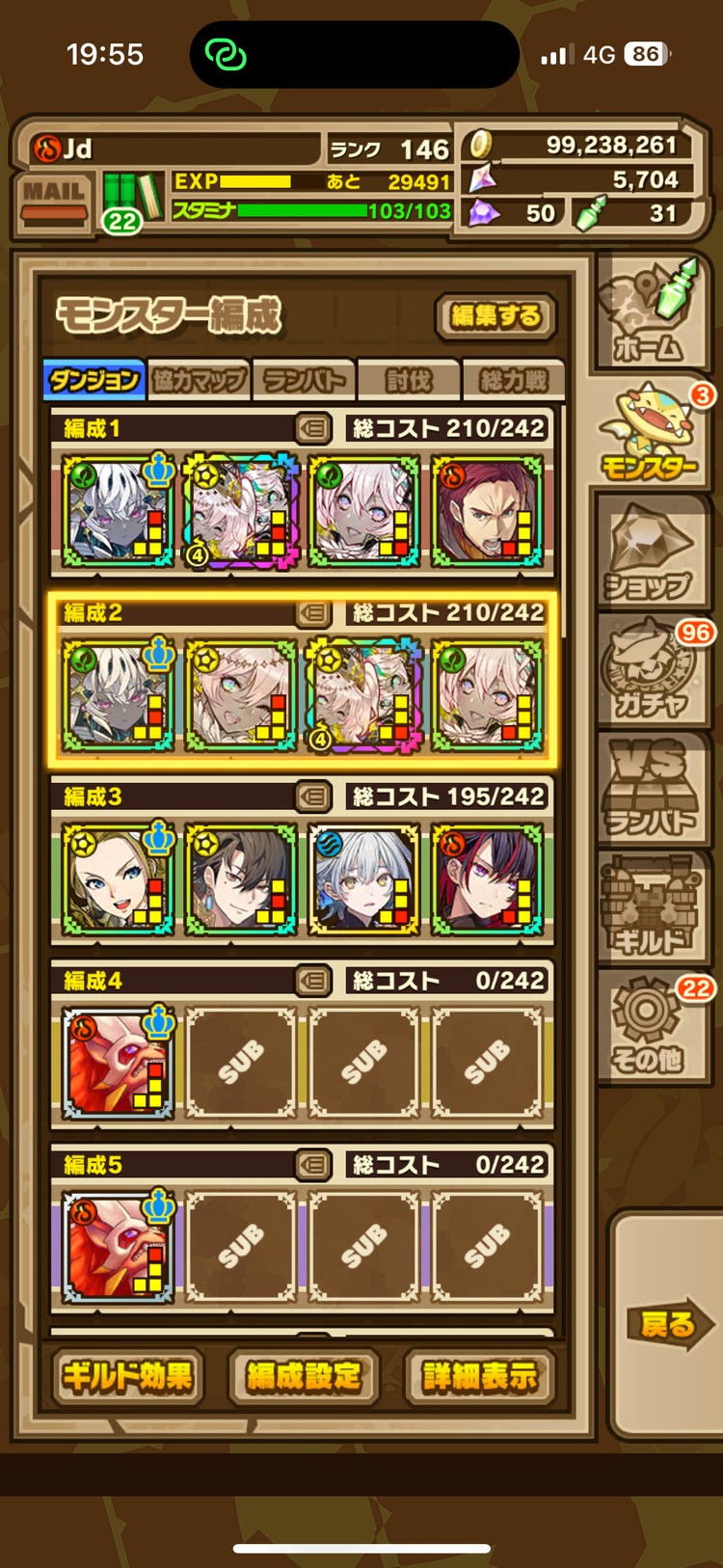723x1568 pixels.
Task: Open the 総力戦 tab
Action: point(513,380)
